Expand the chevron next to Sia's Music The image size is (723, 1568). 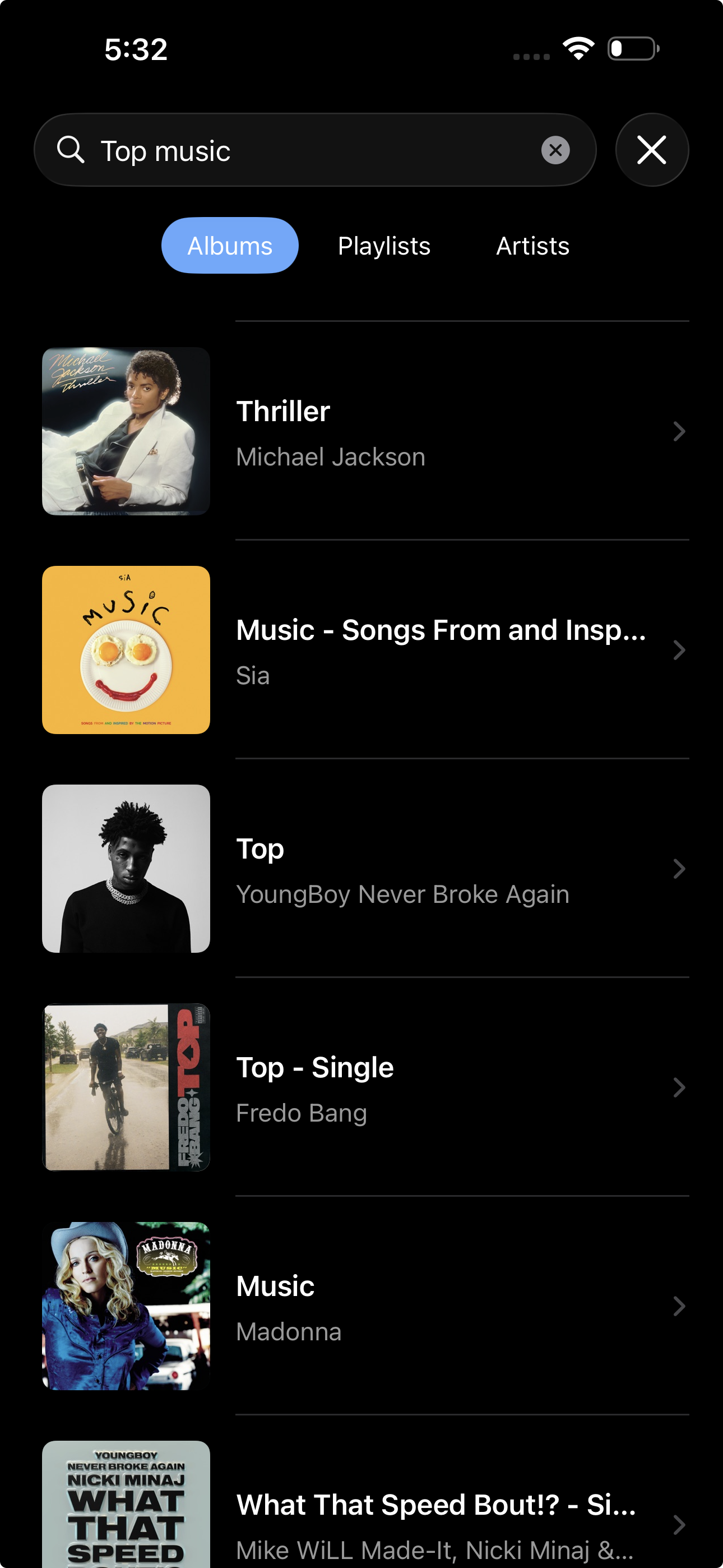tap(679, 649)
